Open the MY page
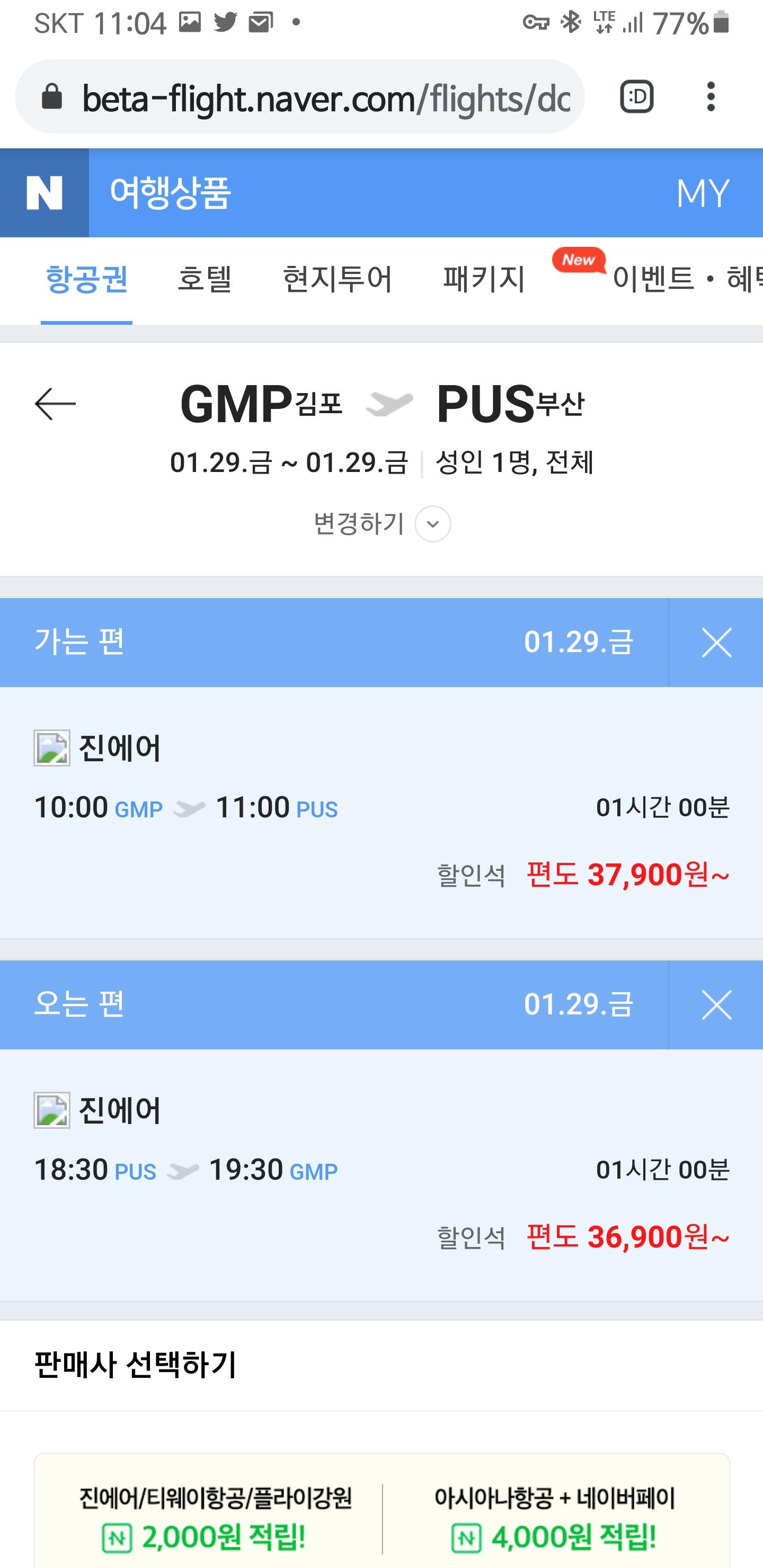Image resolution: width=763 pixels, height=1568 pixels. (x=703, y=193)
